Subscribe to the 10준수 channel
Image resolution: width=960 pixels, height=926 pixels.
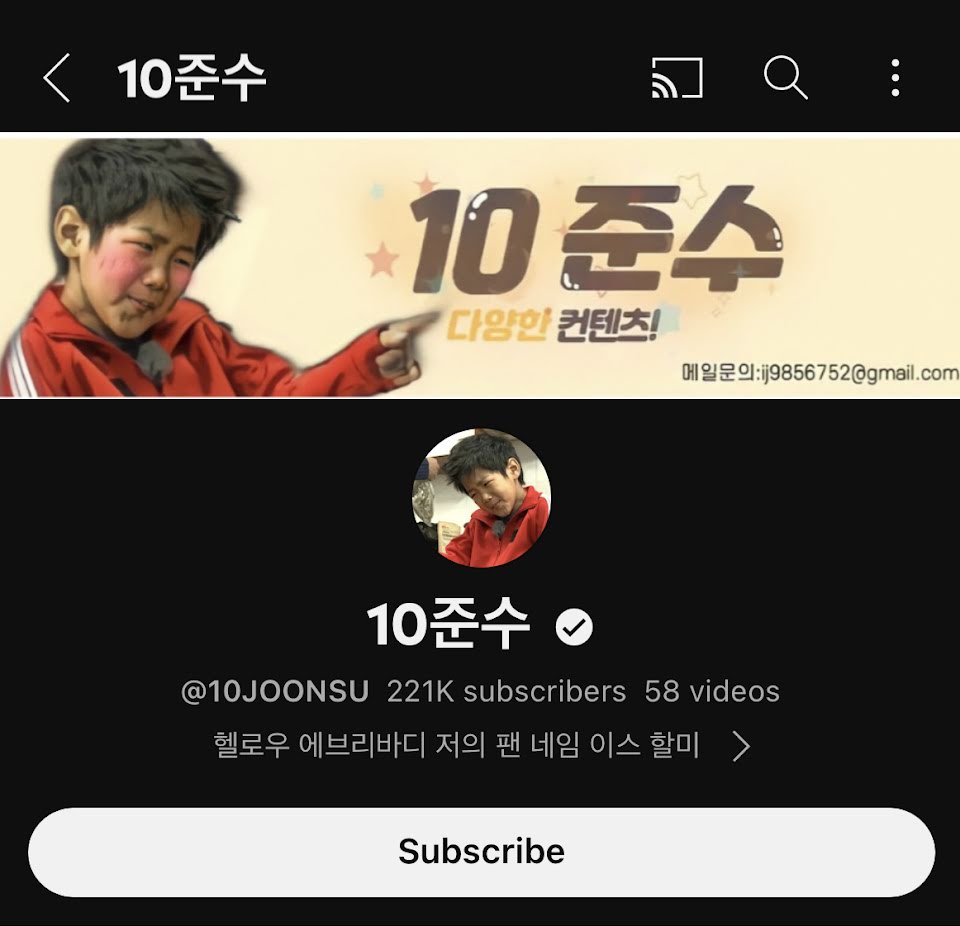click(x=481, y=851)
